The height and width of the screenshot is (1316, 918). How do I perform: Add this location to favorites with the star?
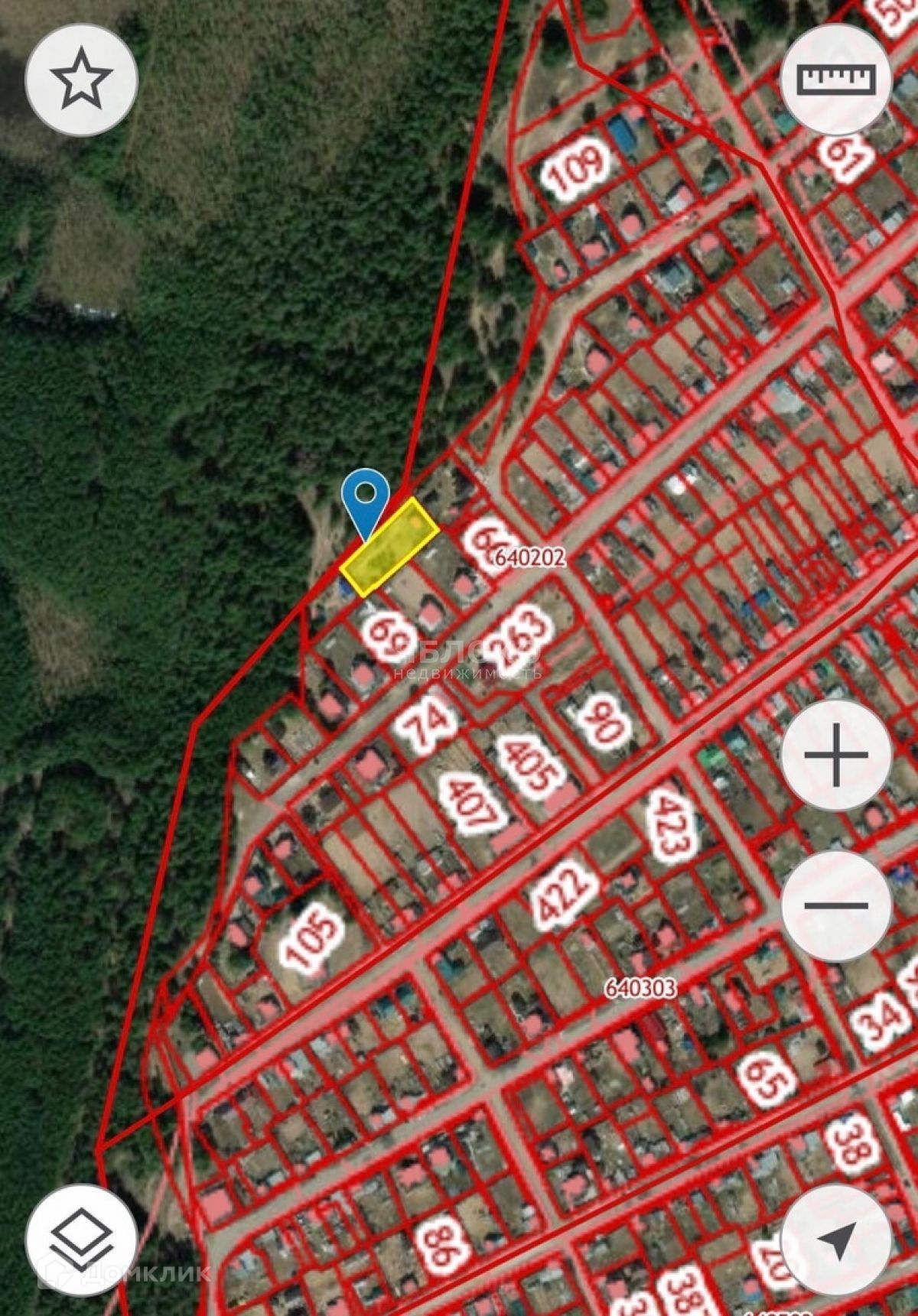click(x=81, y=79)
